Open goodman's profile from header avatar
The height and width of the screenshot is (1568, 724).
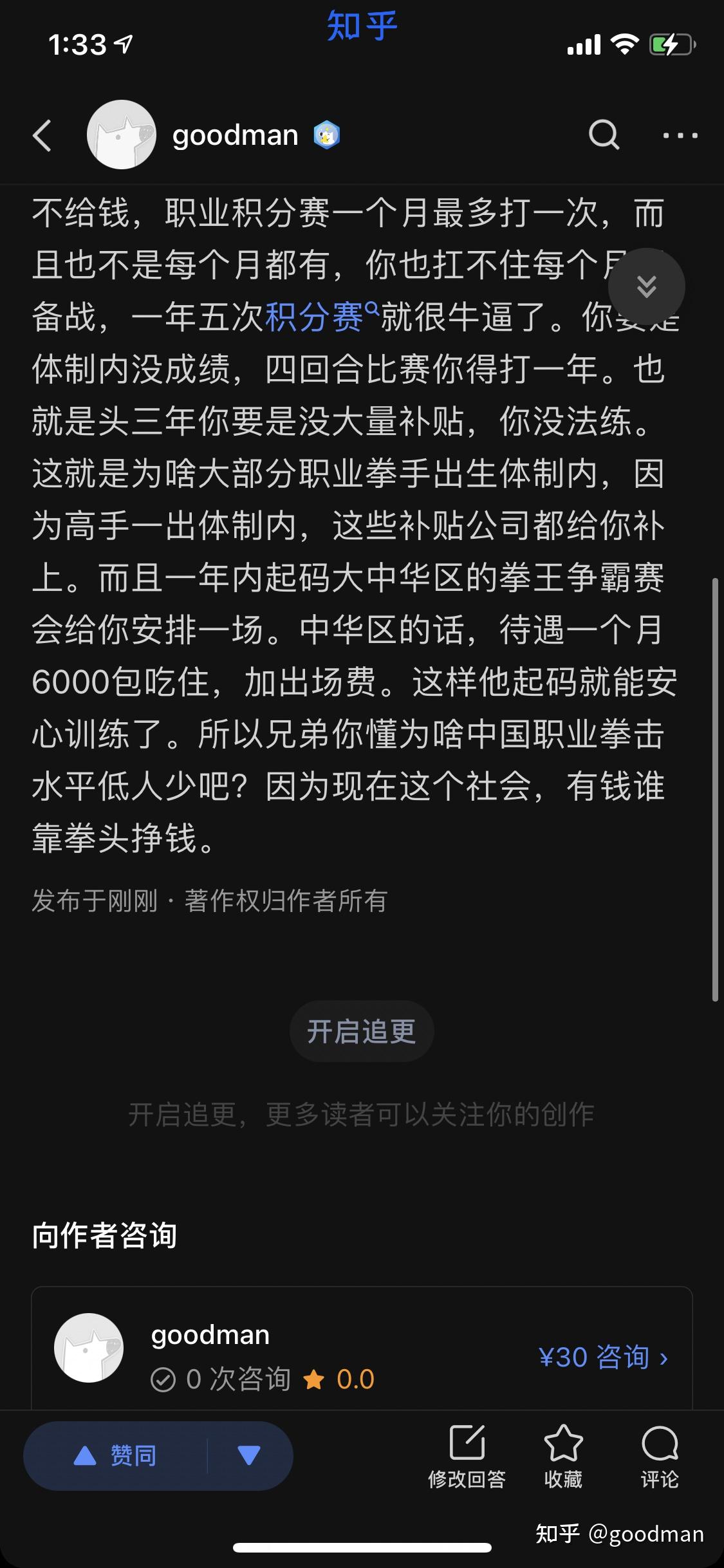tap(121, 135)
